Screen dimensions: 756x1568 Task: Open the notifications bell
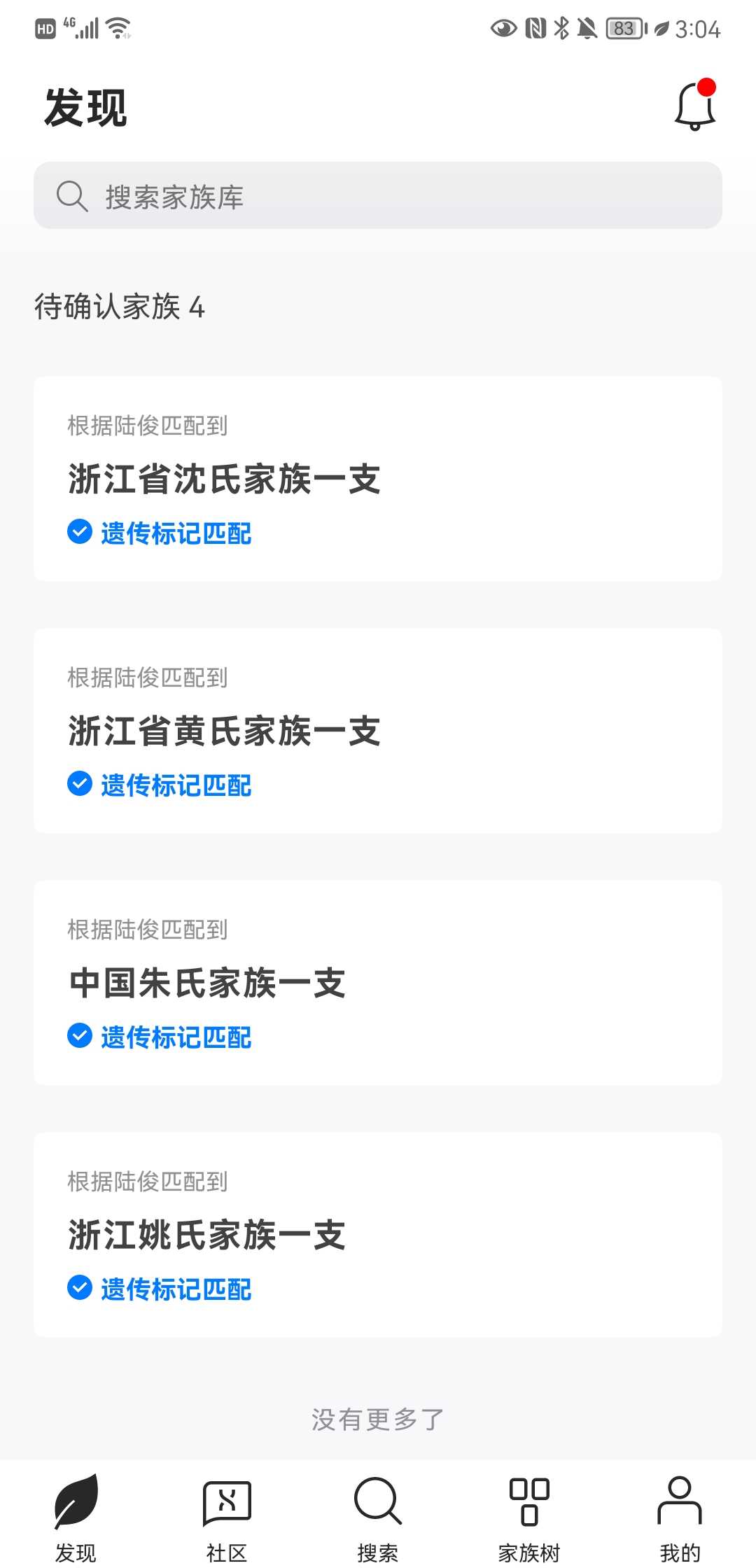(695, 106)
